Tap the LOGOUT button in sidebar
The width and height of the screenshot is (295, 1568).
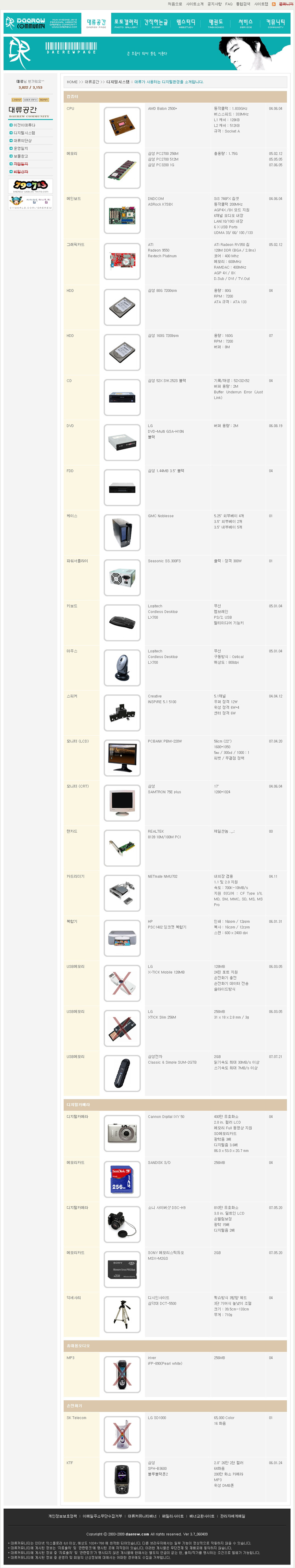point(17,100)
